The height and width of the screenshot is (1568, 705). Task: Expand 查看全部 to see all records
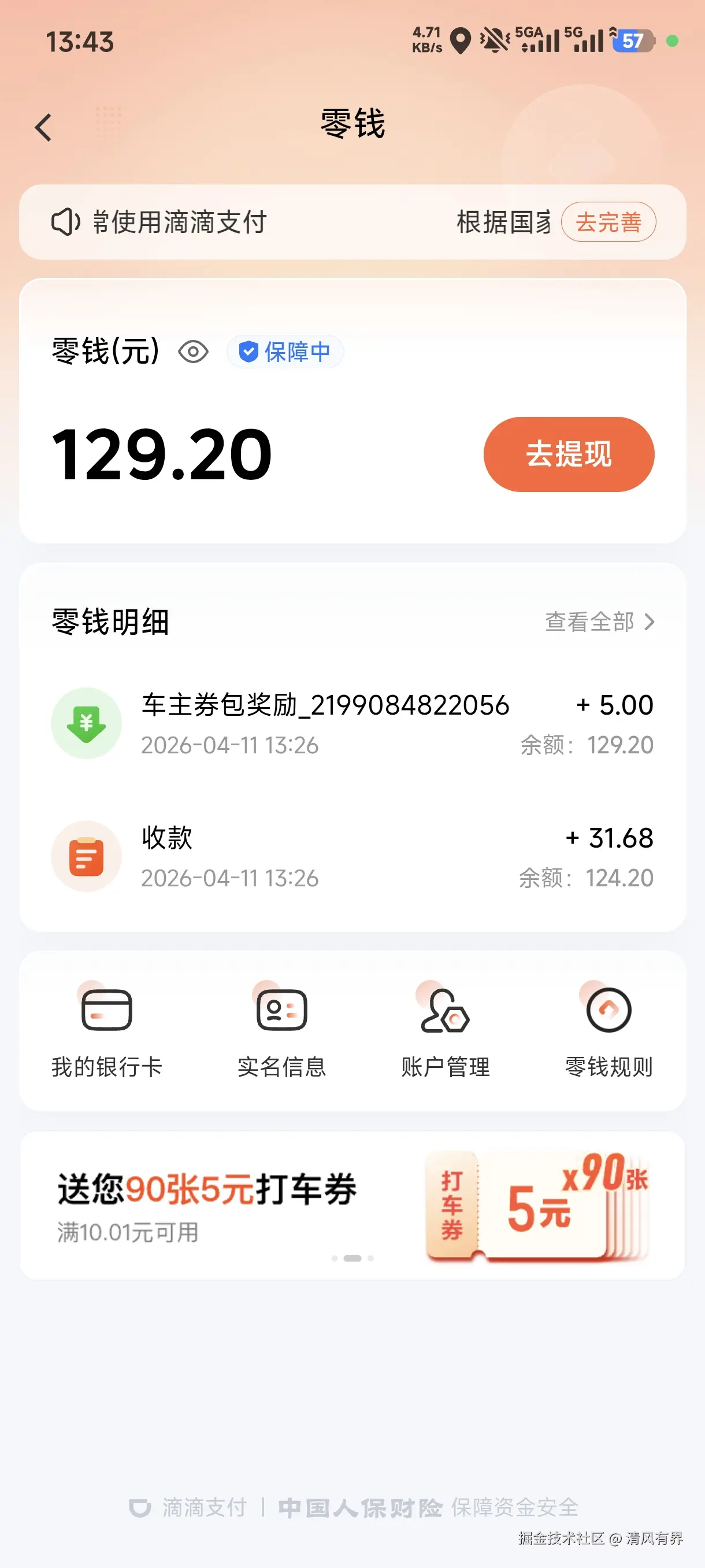599,622
